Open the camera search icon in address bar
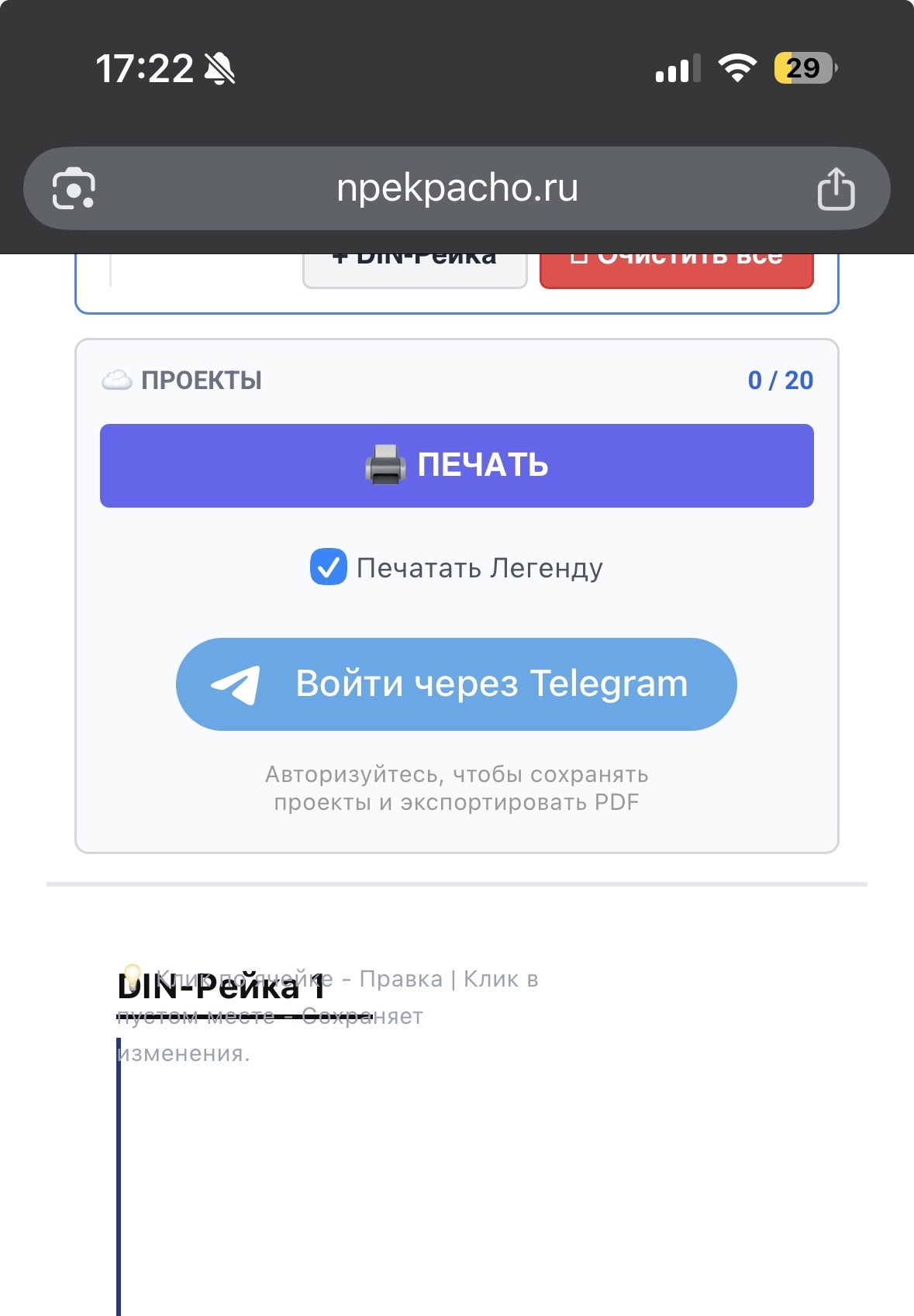 (x=74, y=188)
